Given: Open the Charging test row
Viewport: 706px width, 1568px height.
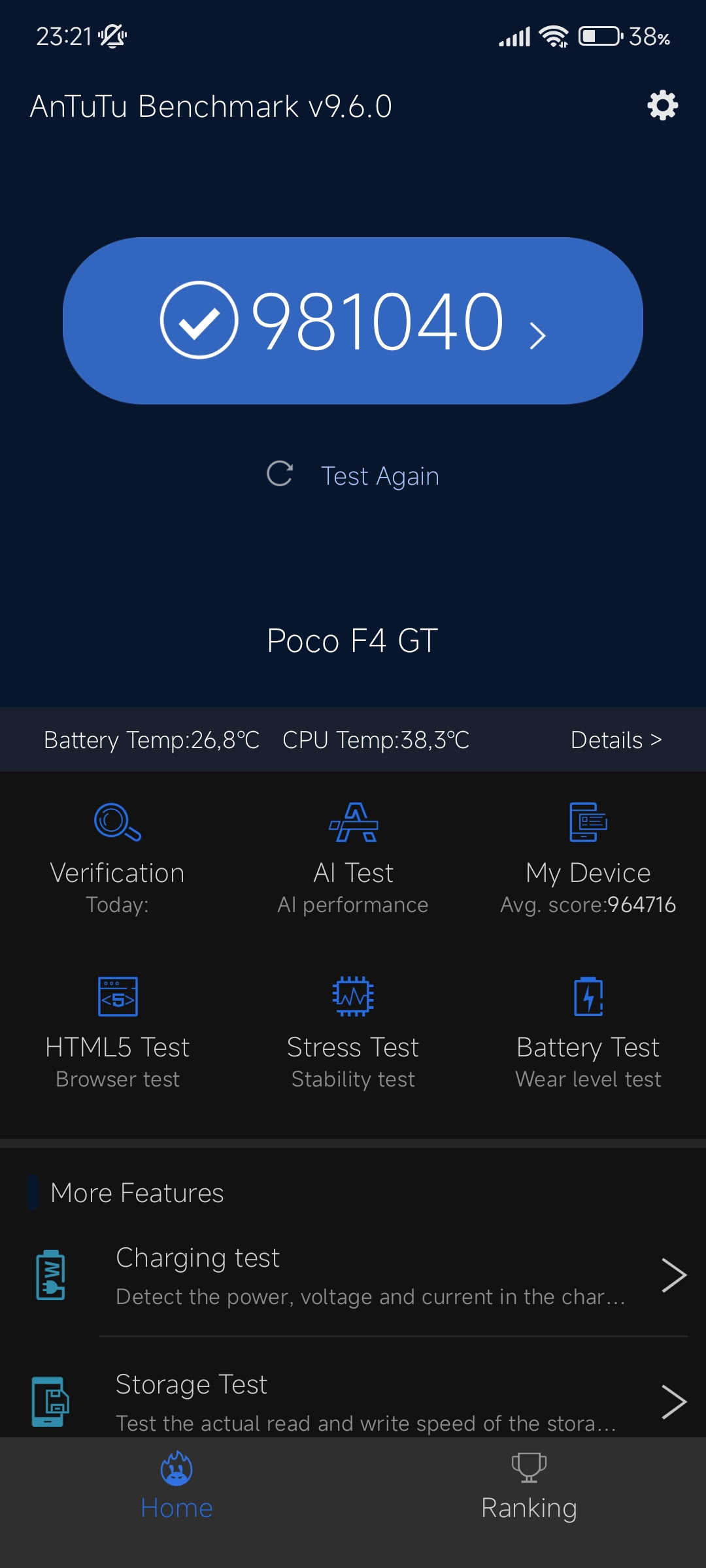Looking at the screenshot, I should (x=353, y=1275).
